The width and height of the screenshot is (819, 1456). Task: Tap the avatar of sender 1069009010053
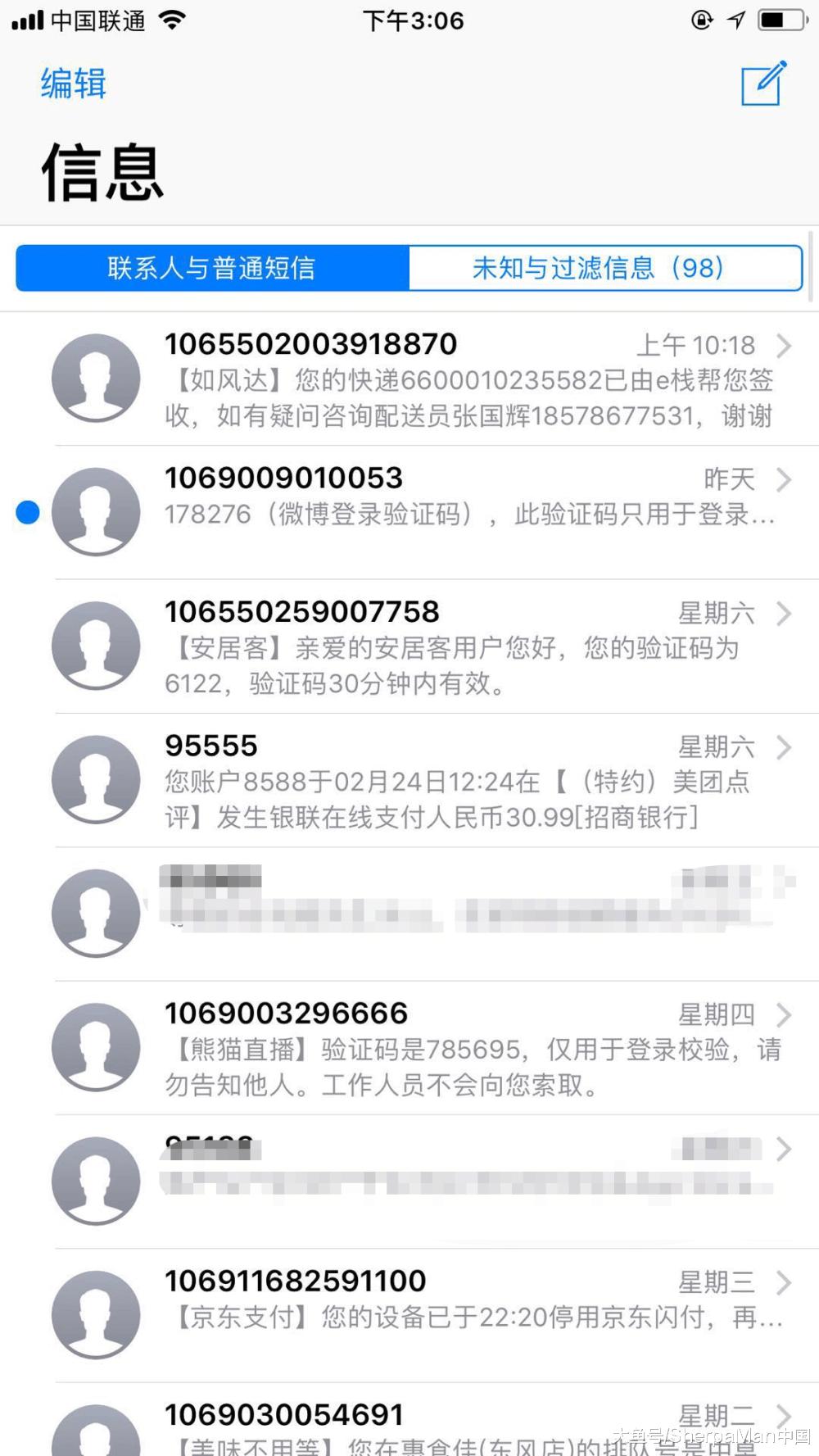pyautogui.click(x=96, y=512)
